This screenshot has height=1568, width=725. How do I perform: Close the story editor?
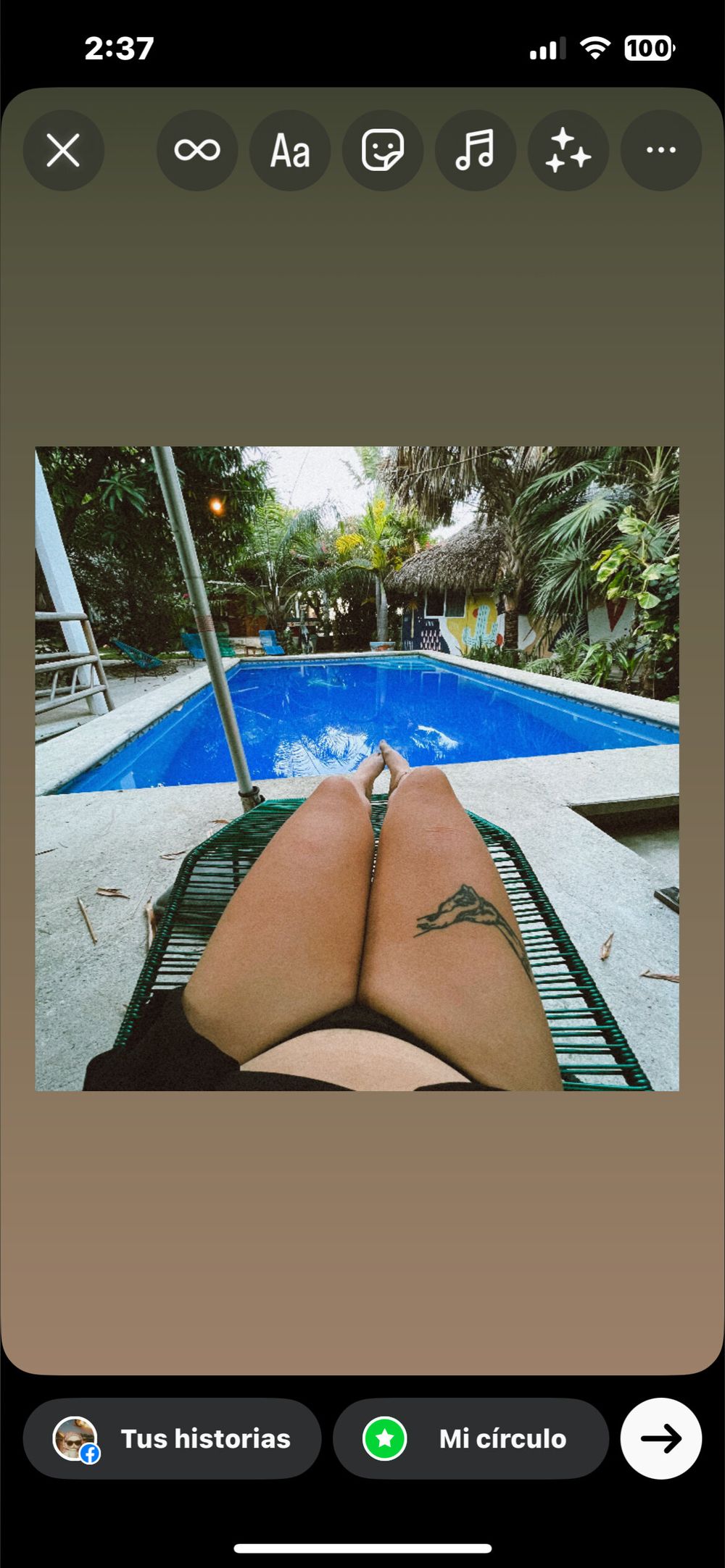point(64,151)
